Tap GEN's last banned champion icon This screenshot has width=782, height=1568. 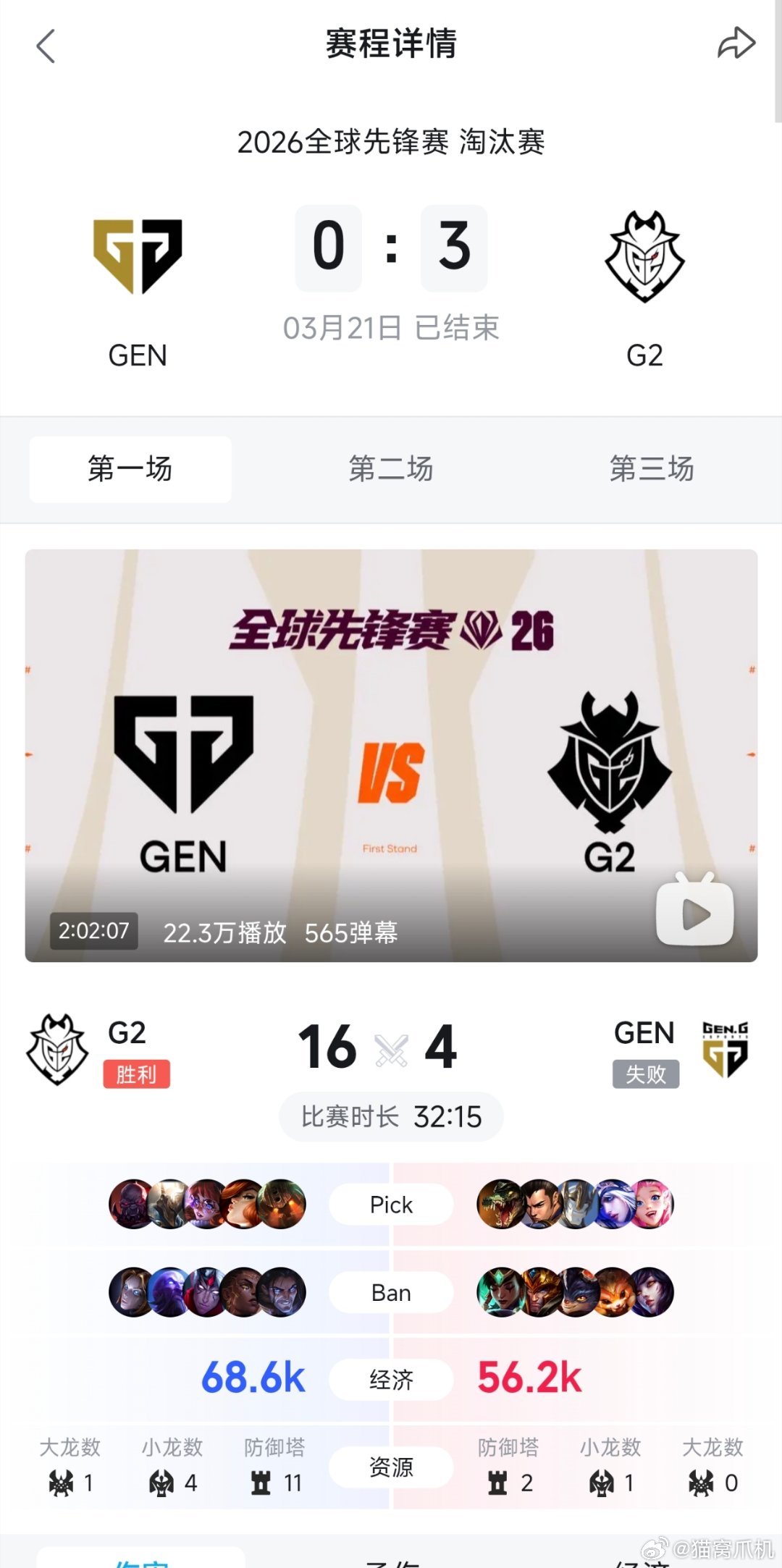click(654, 1291)
